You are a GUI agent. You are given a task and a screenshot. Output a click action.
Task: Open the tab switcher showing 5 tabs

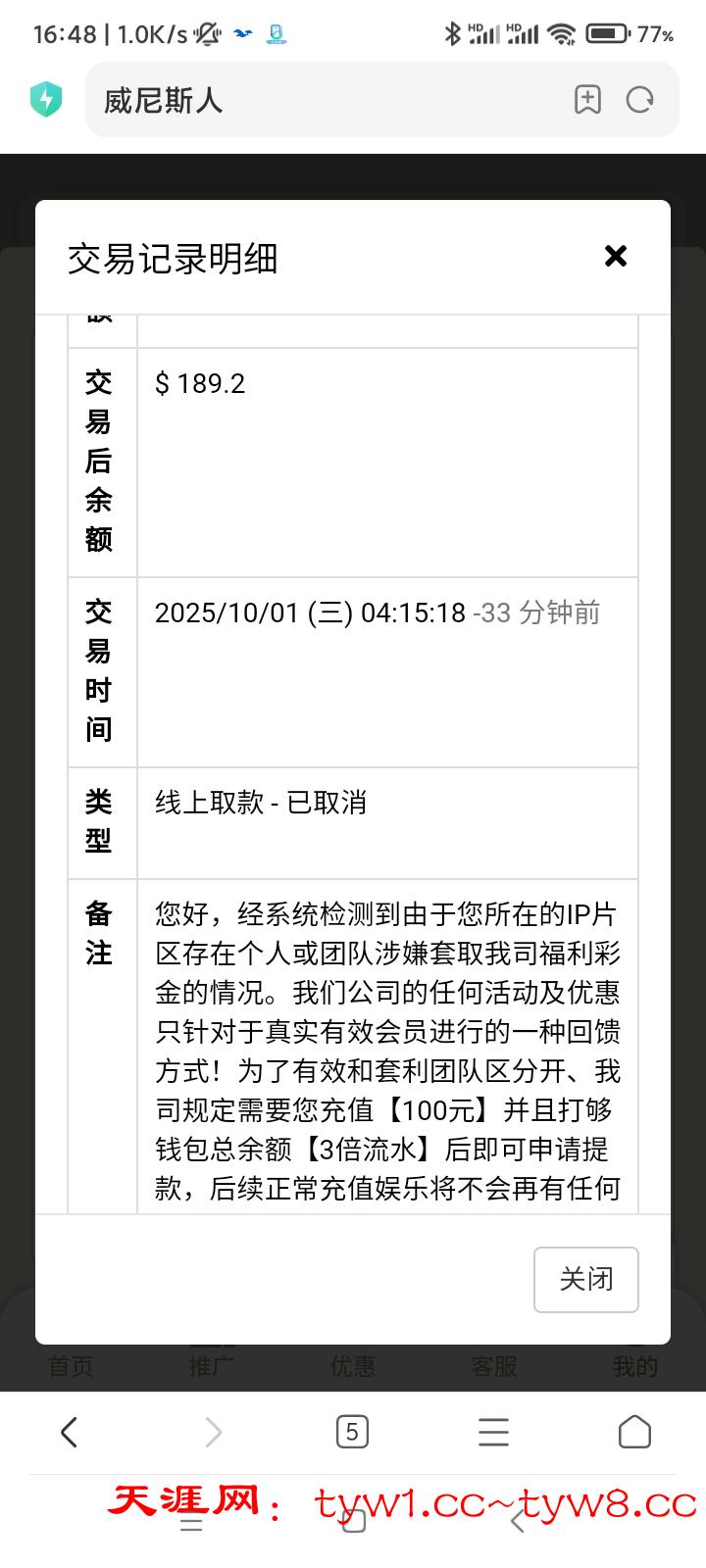352,1433
